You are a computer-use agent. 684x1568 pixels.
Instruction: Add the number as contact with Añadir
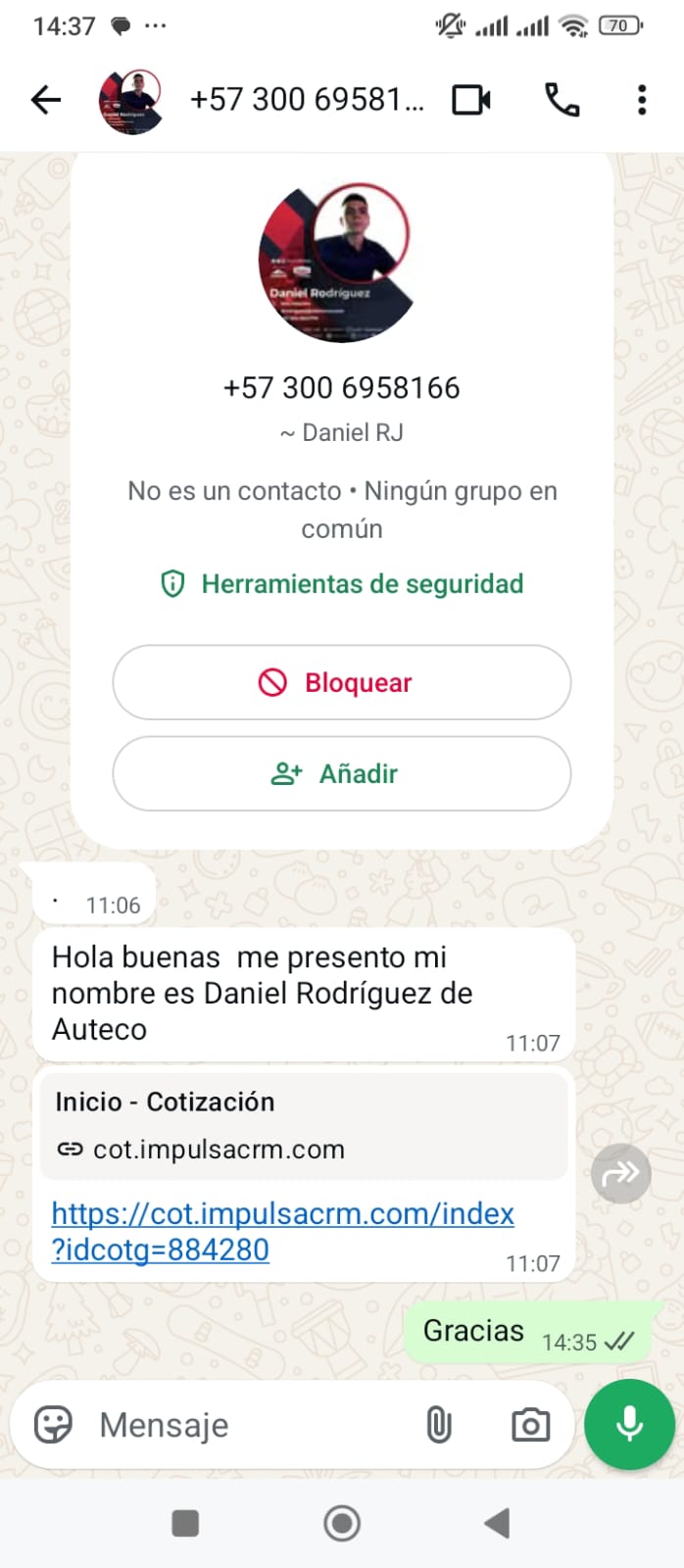[x=342, y=774]
